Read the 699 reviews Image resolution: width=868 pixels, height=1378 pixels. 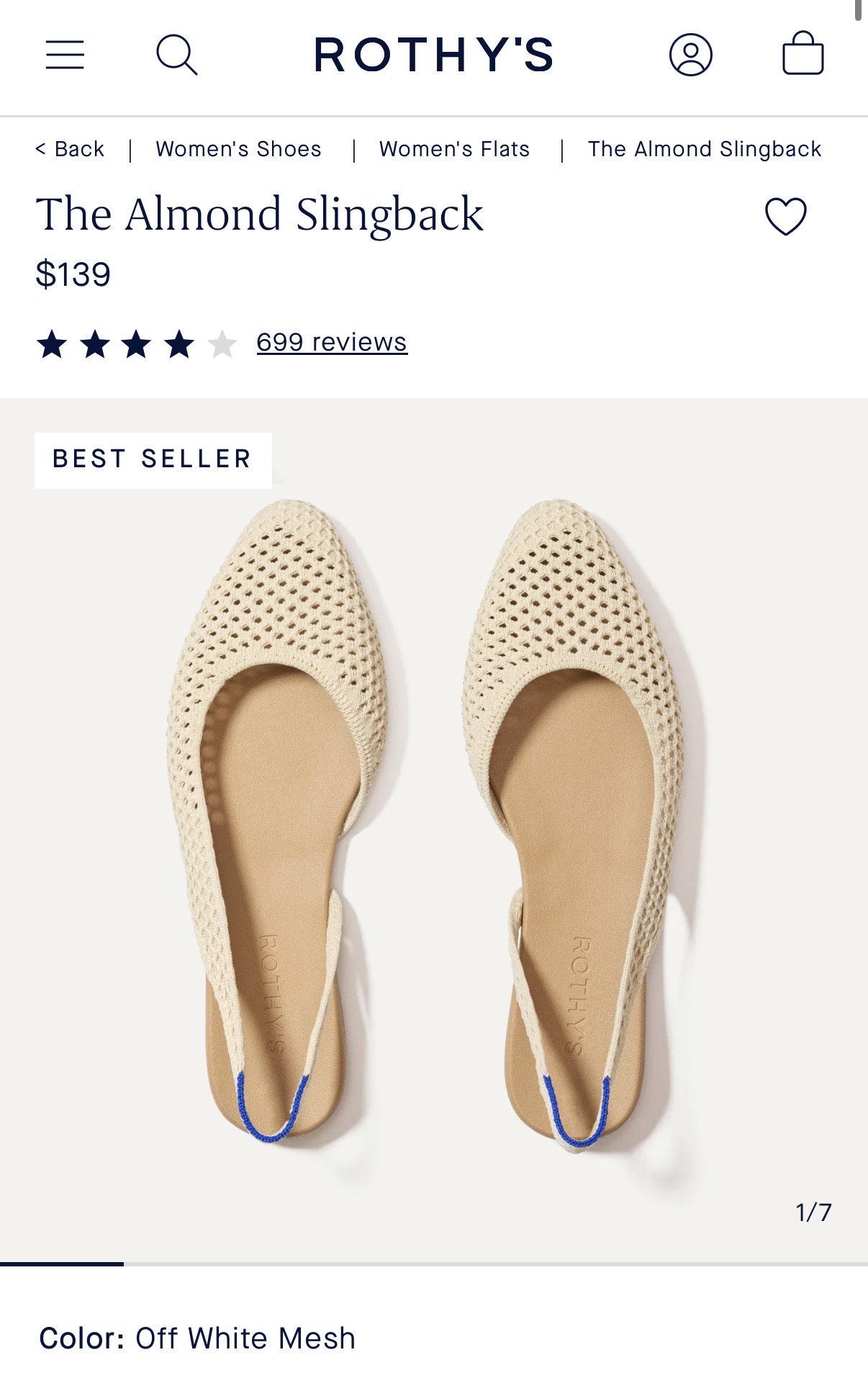pyautogui.click(x=332, y=342)
